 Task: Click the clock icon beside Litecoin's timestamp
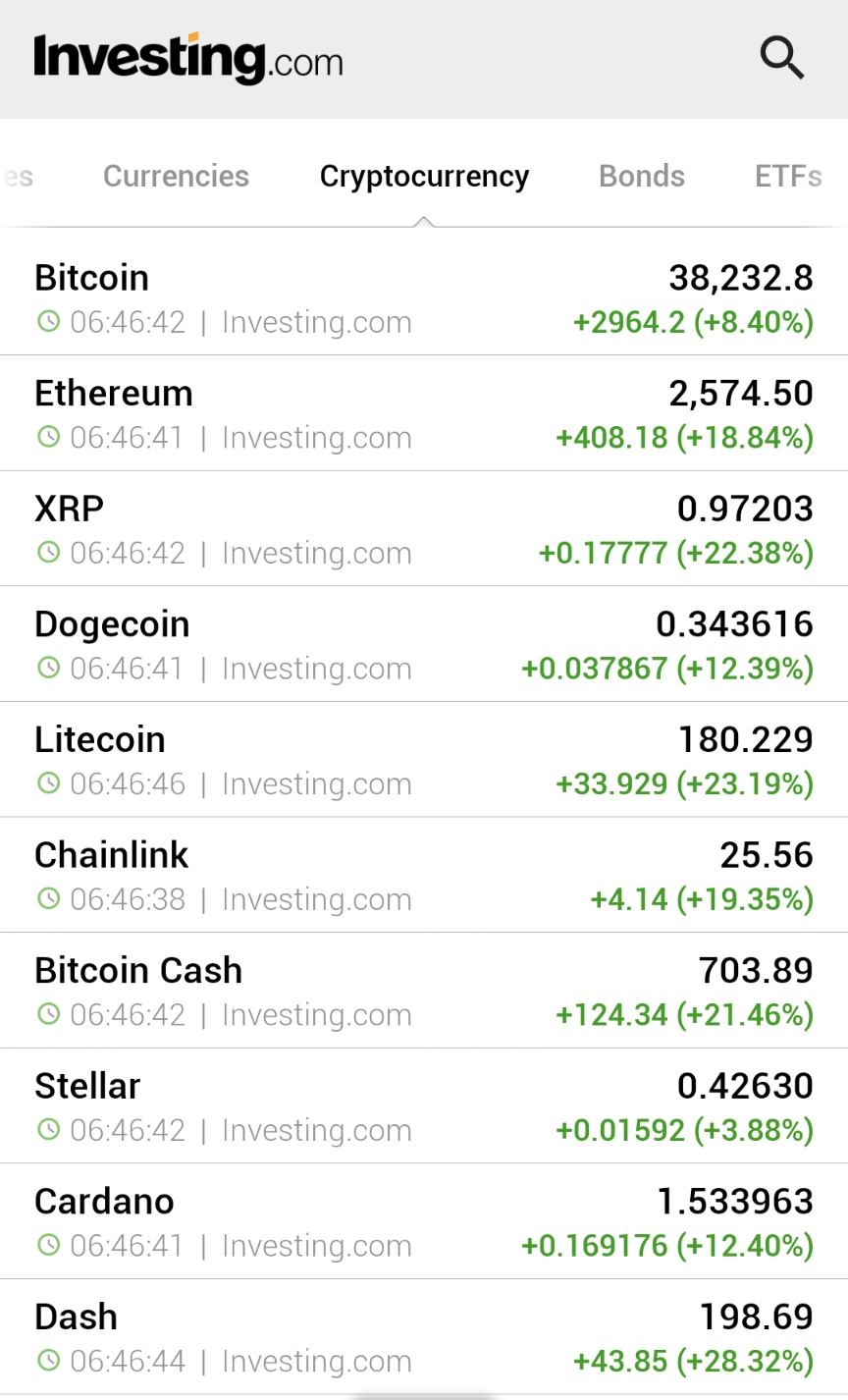(x=47, y=783)
